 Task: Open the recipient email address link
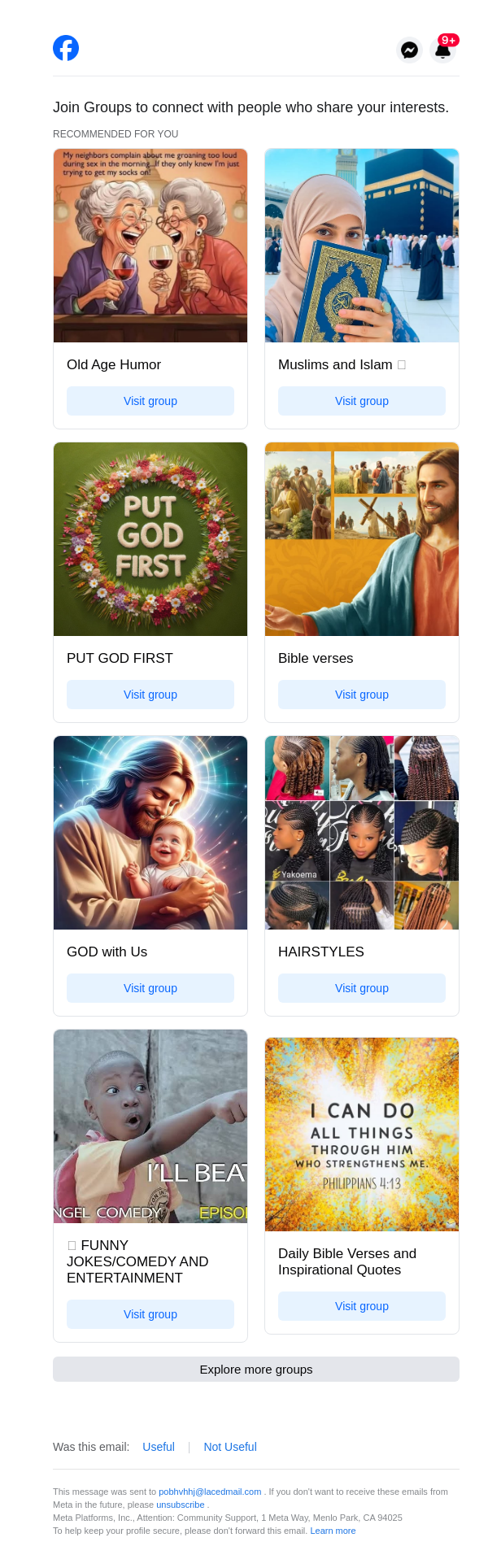coord(210,1492)
